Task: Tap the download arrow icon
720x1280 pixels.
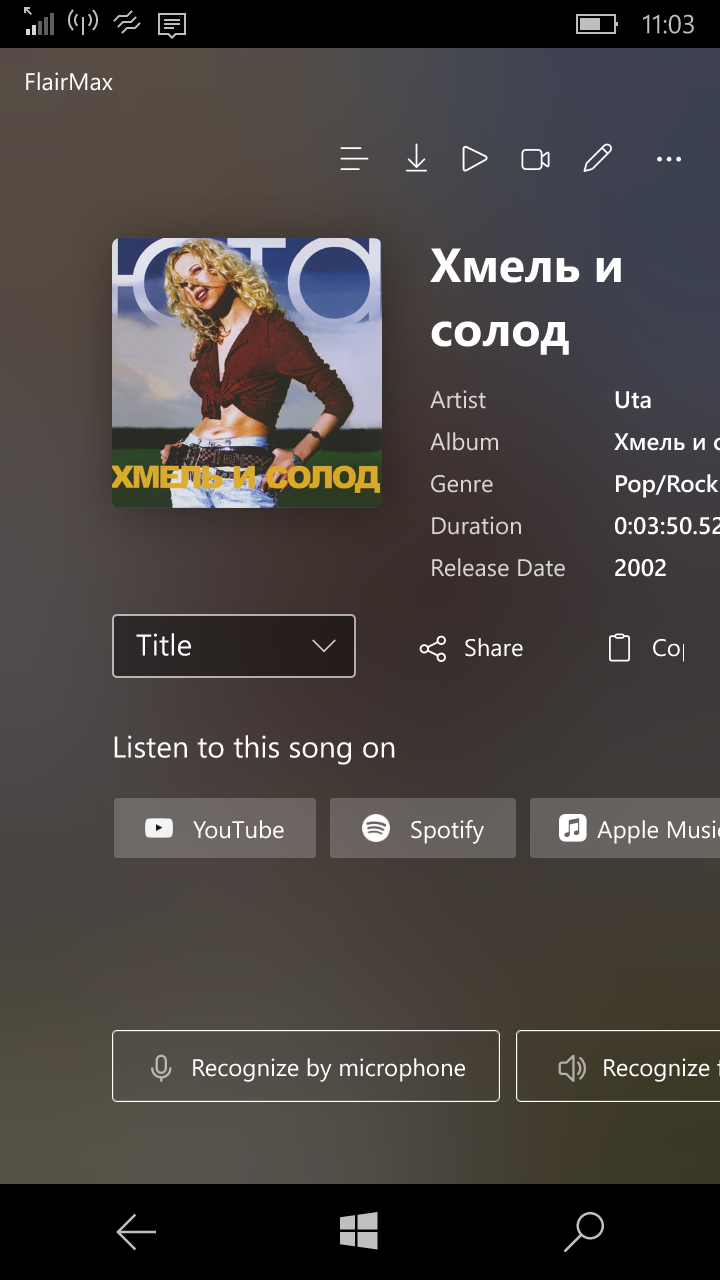Action: point(416,159)
